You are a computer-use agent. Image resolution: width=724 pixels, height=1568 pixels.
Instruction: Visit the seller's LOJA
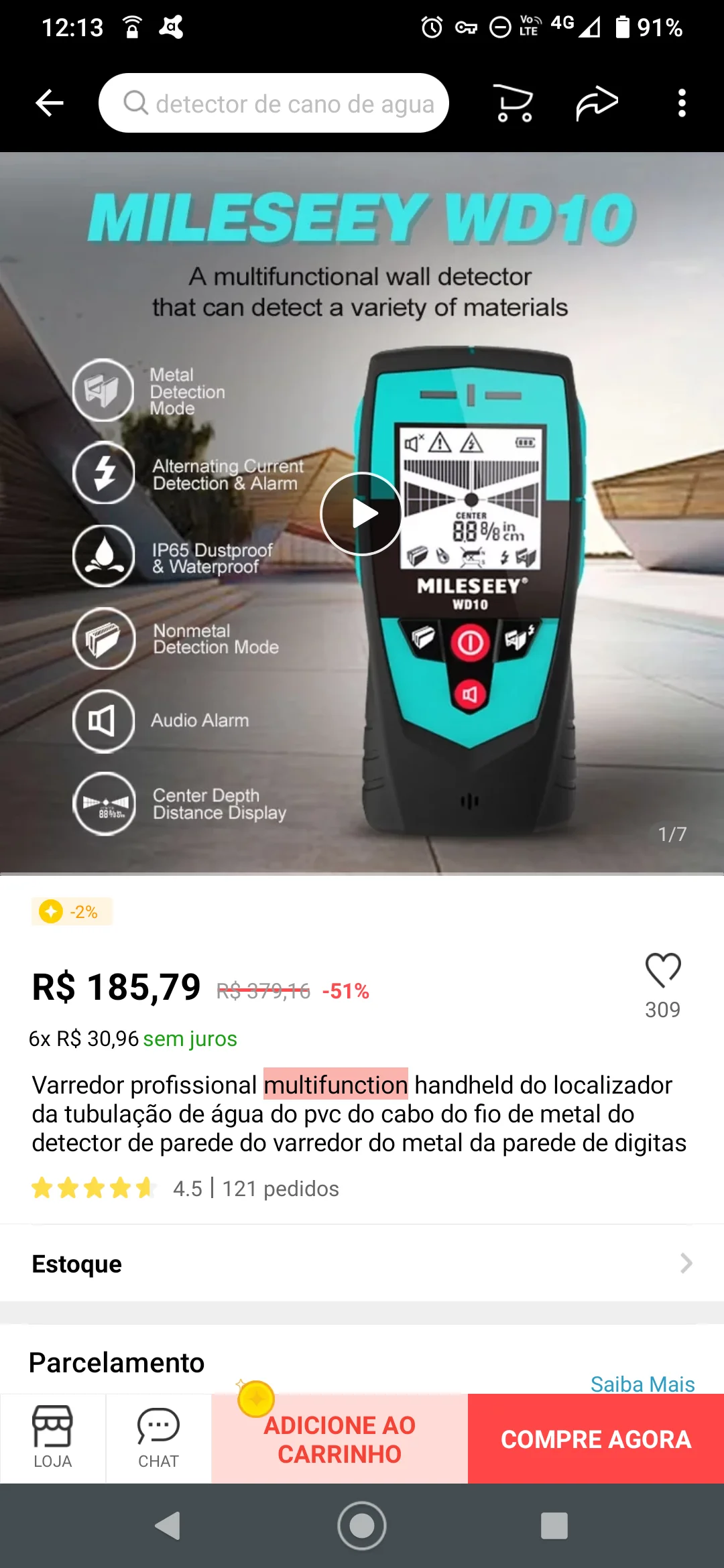(52, 1438)
